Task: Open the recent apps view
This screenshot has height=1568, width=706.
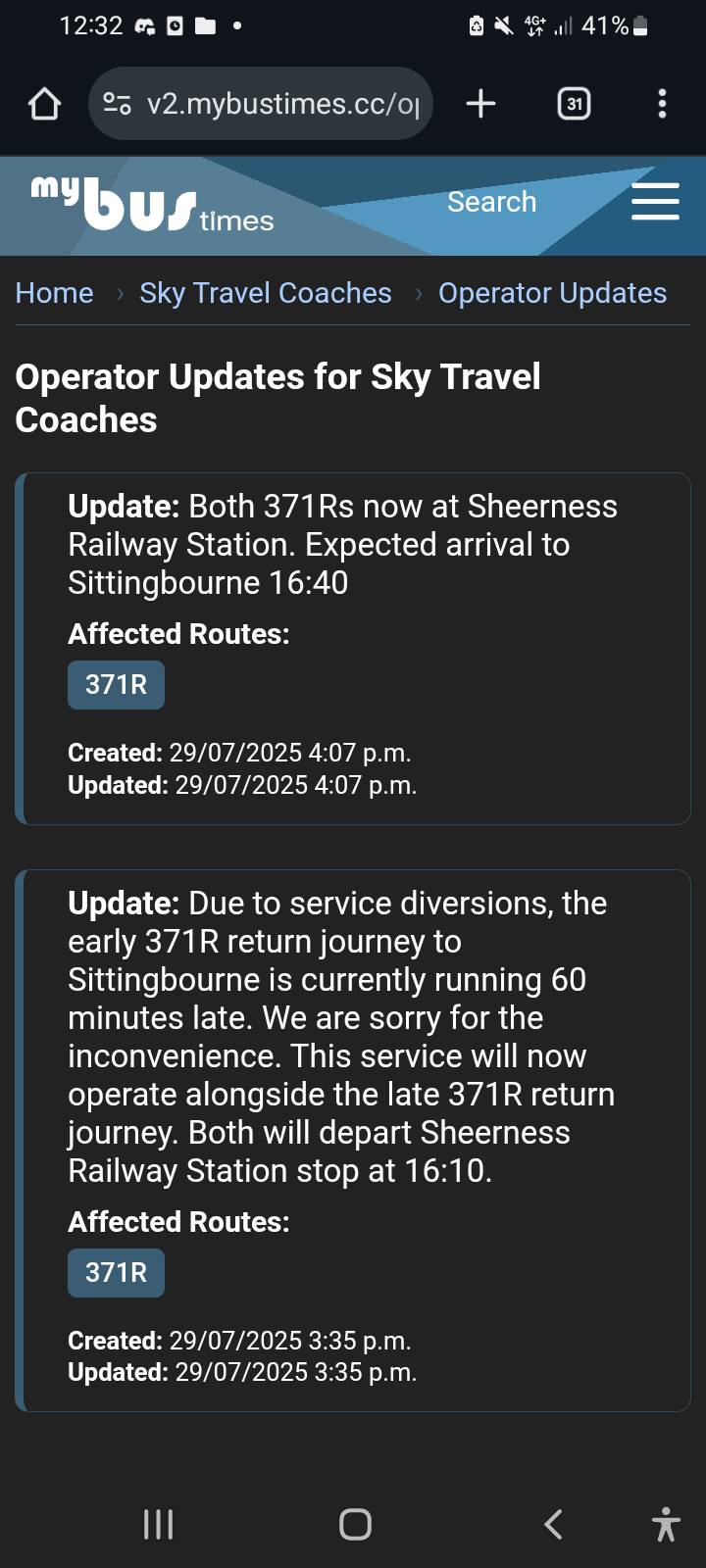Action: coord(158,1525)
